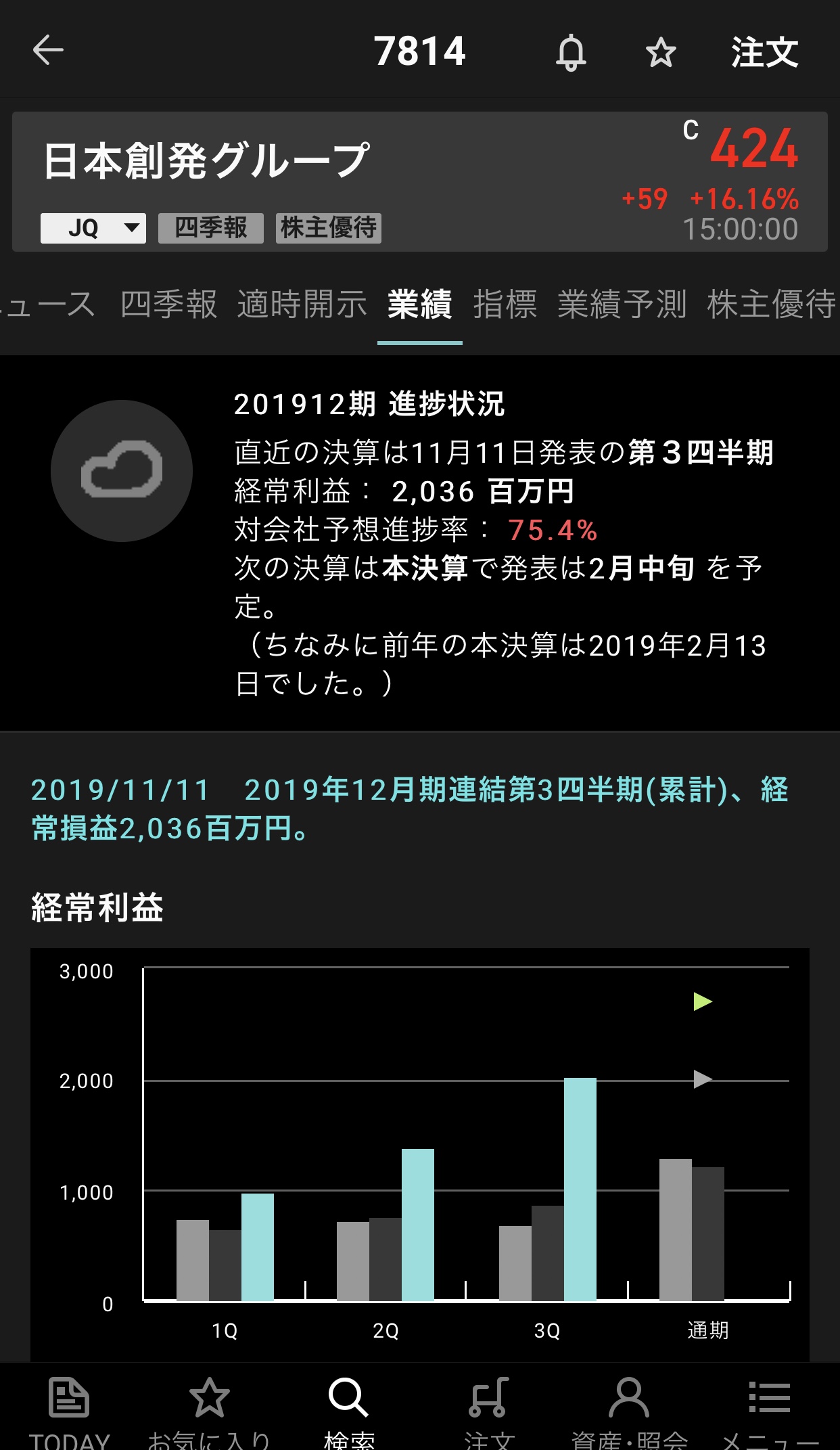The width and height of the screenshot is (840, 1450).
Task: Open 資産・照会 in bottom navigation
Action: point(629,1411)
